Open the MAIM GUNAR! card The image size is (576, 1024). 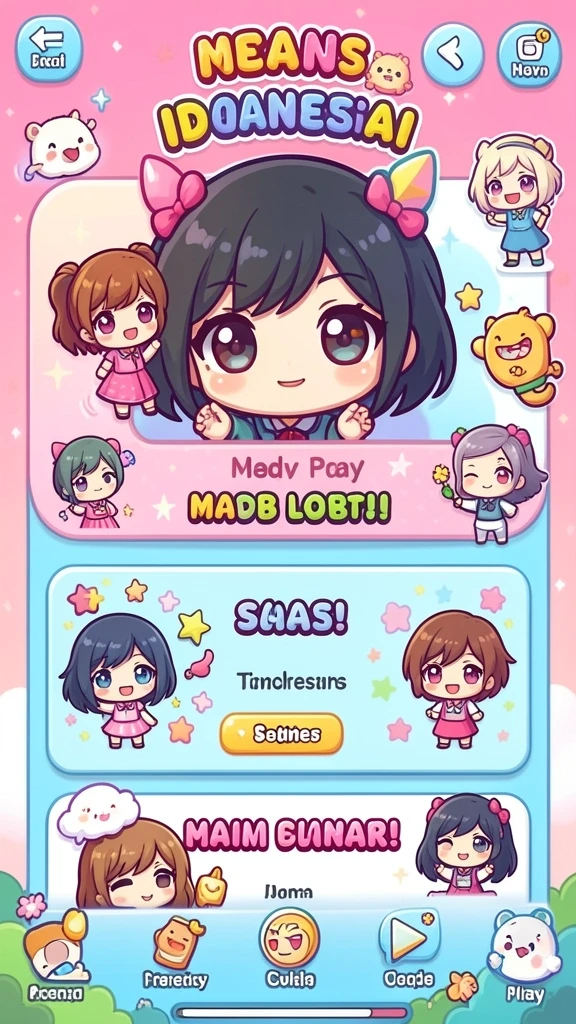288,849
